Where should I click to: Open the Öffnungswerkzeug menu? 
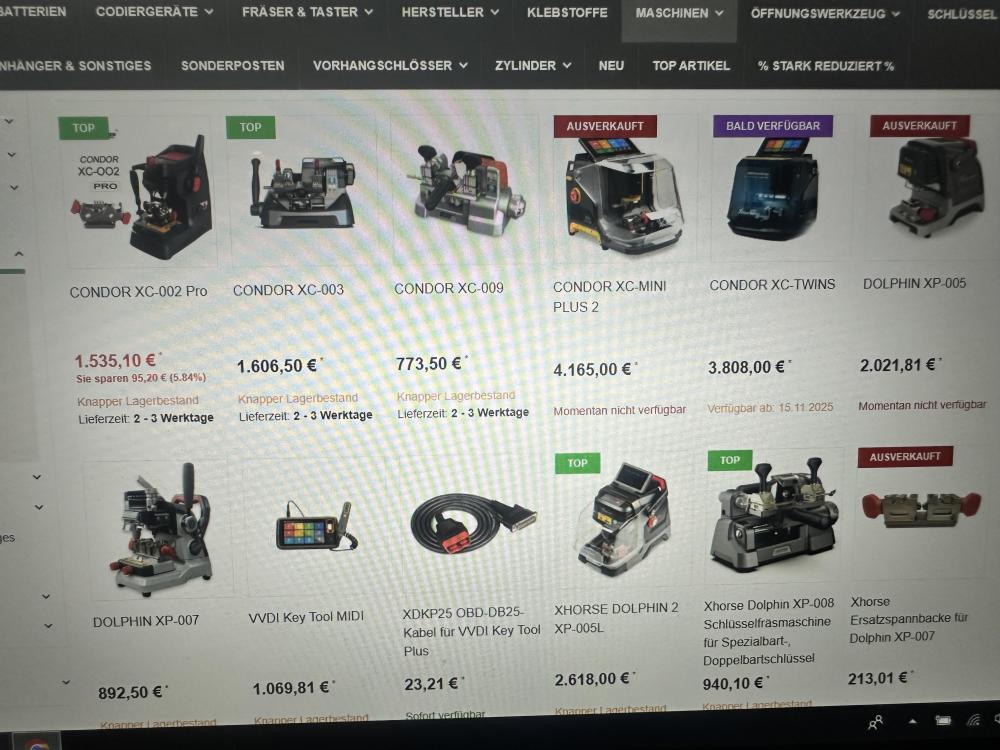[x=824, y=14]
